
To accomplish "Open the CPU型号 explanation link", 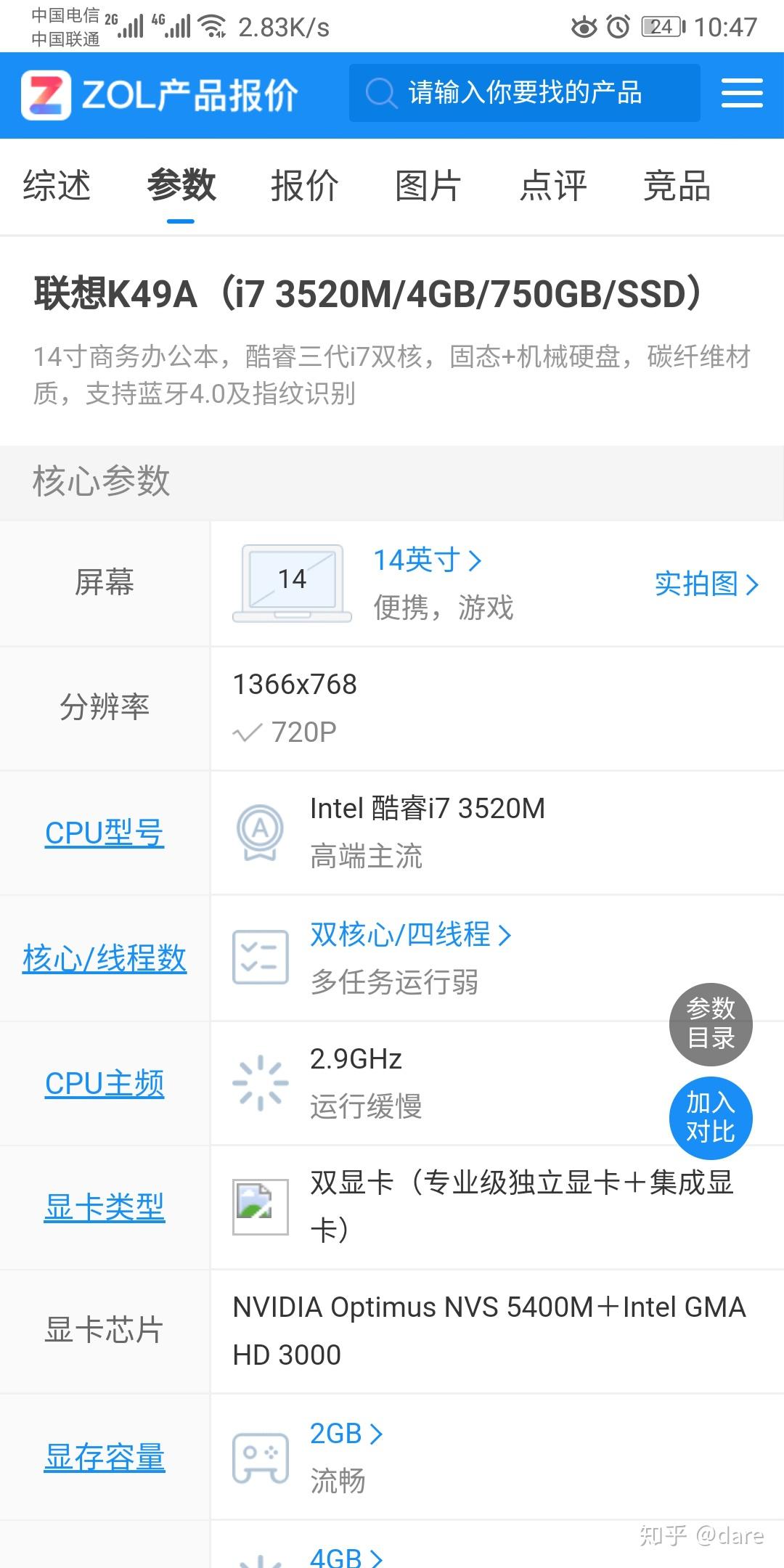I will [x=105, y=833].
